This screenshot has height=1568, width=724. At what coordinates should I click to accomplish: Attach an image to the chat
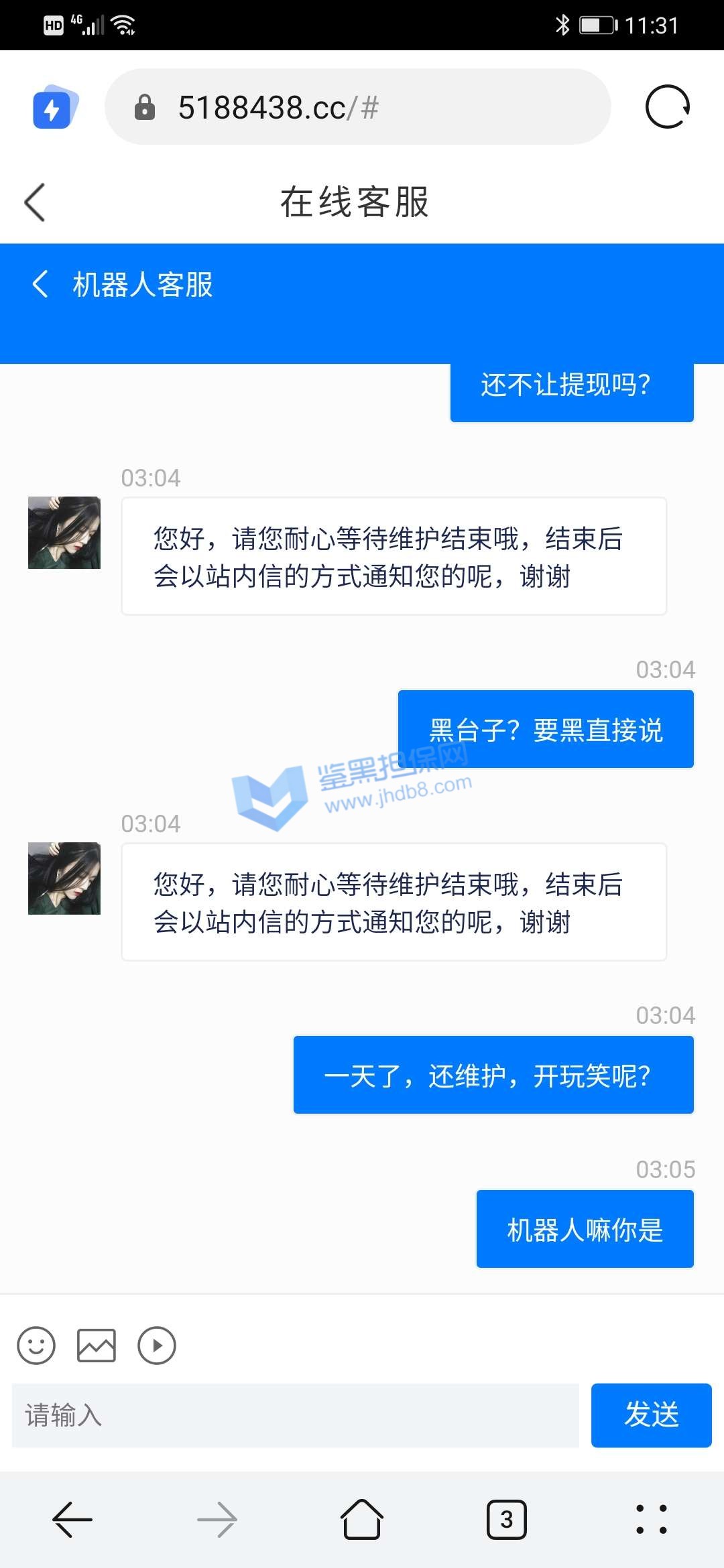click(x=97, y=1346)
